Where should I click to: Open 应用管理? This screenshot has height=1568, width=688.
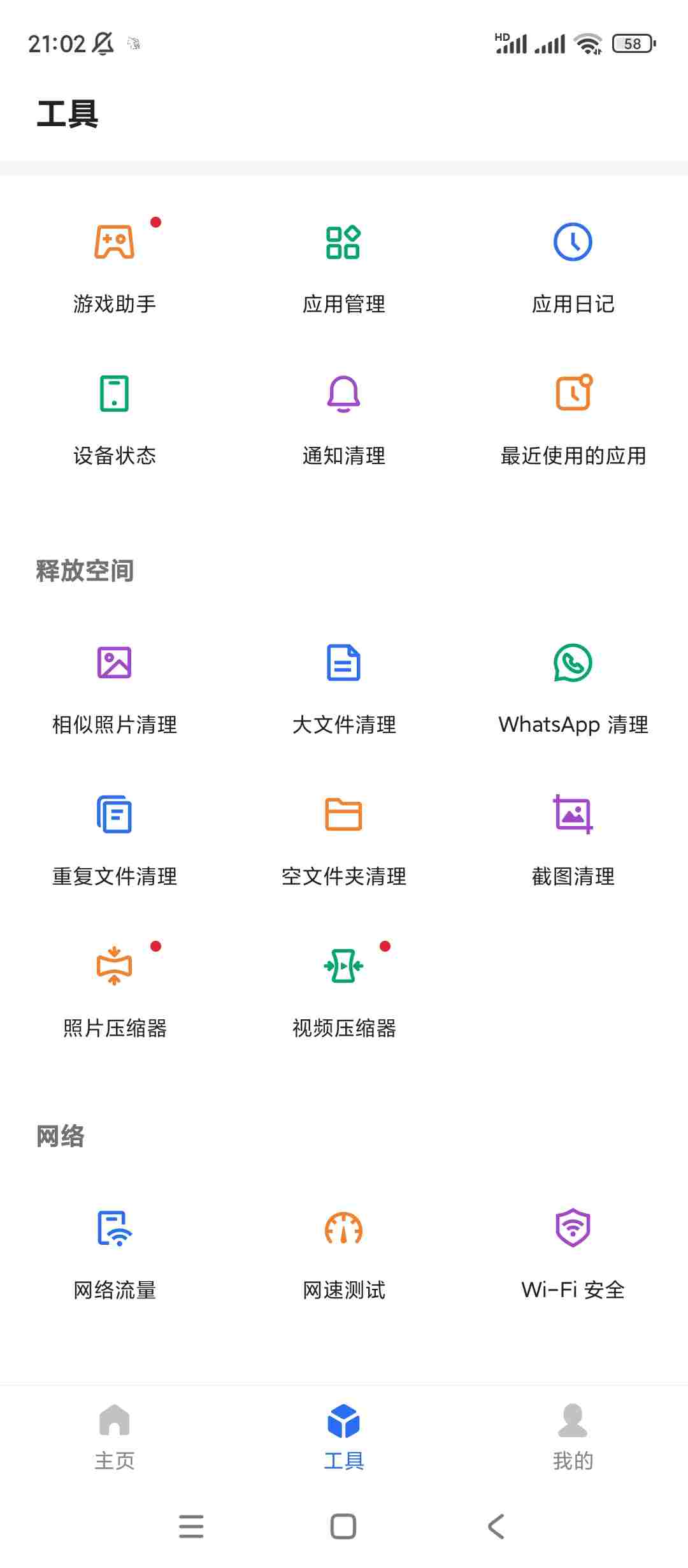(x=344, y=268)
